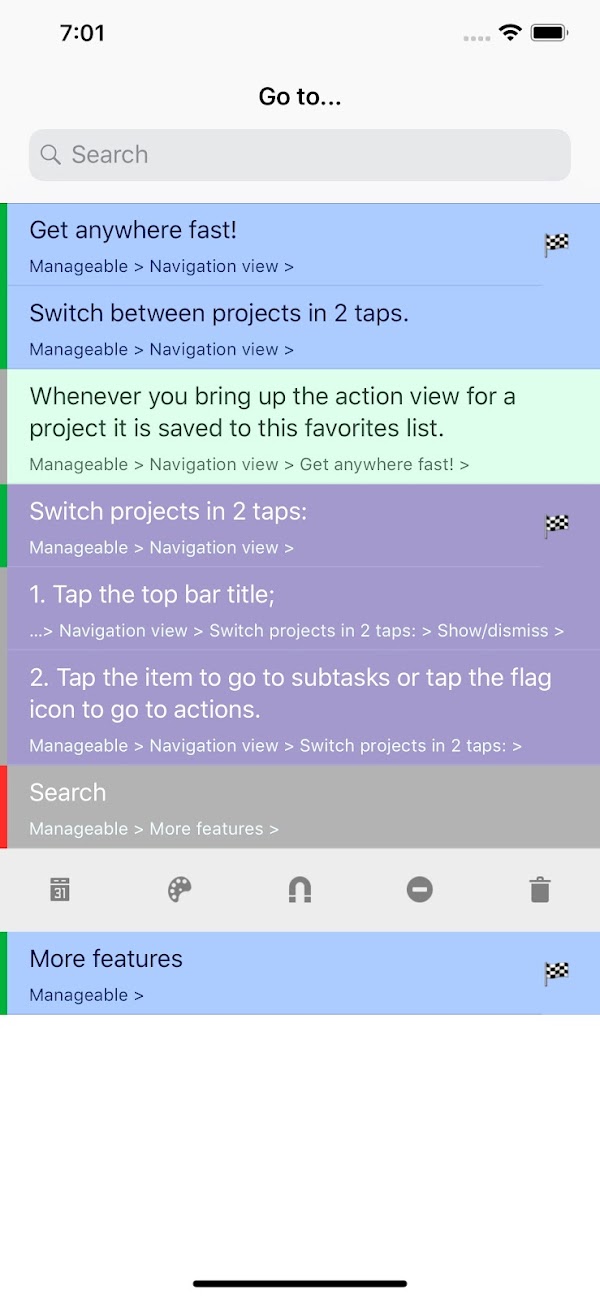Screen dimensions: 600x1299
Task: Tap the flag icon on Switch projects item
Action: click(x=557, y=525)
